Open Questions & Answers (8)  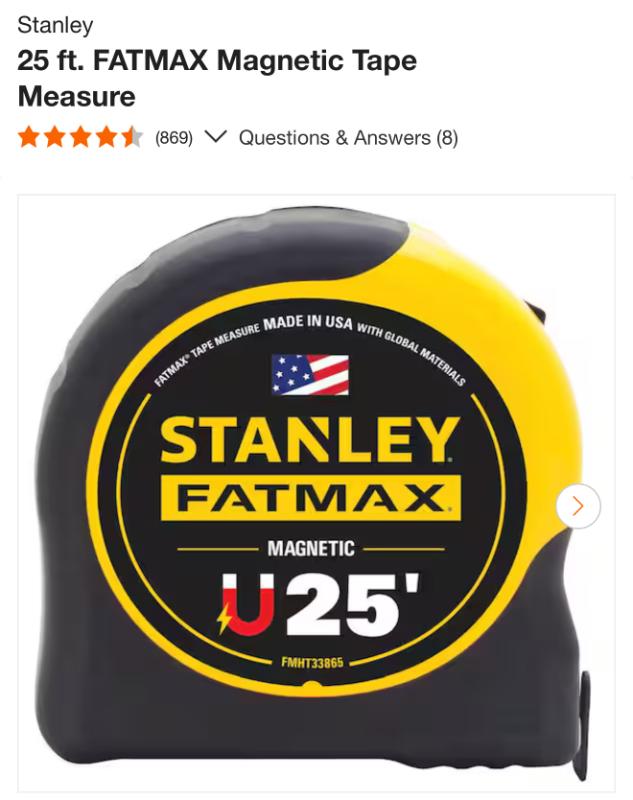tap(348, 138)
